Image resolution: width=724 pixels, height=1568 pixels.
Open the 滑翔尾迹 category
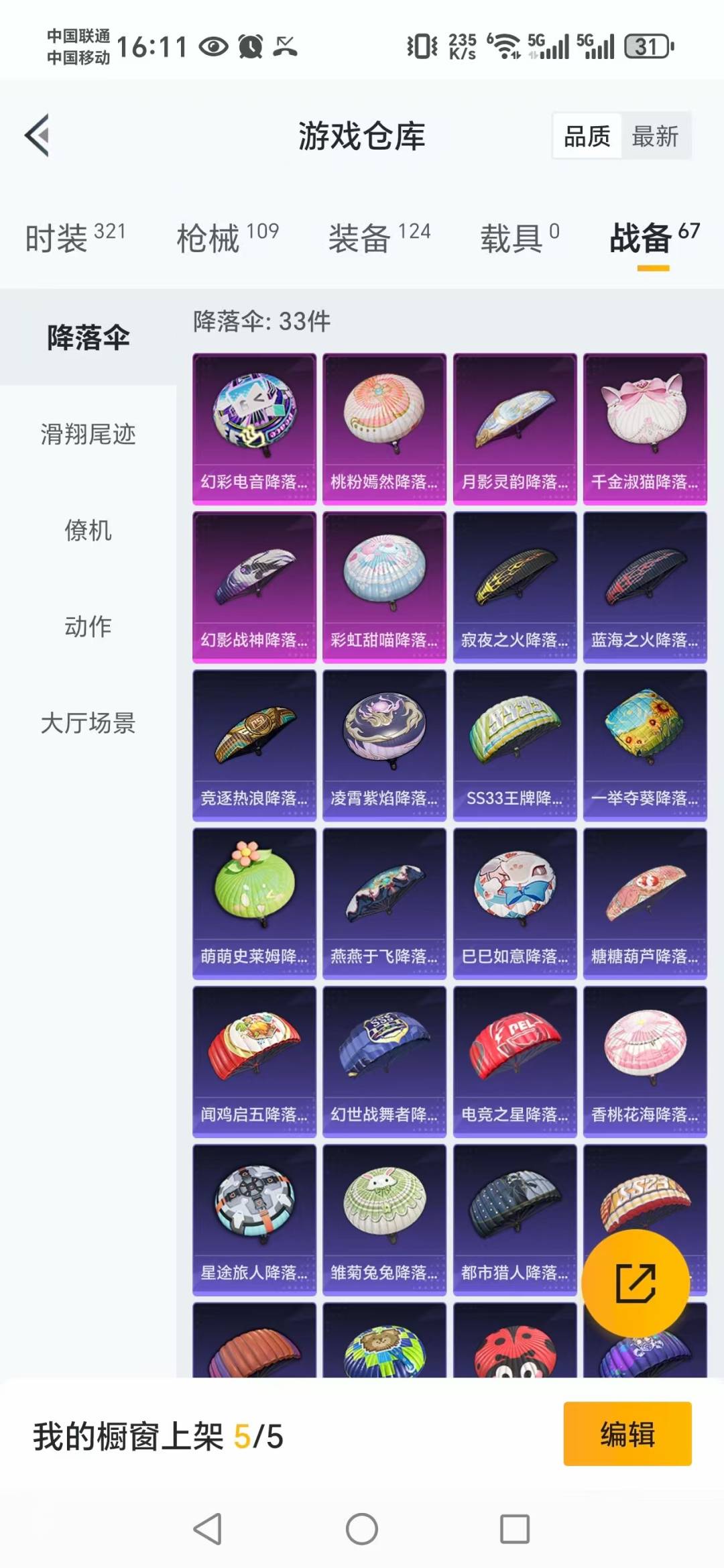coord(88,434)
